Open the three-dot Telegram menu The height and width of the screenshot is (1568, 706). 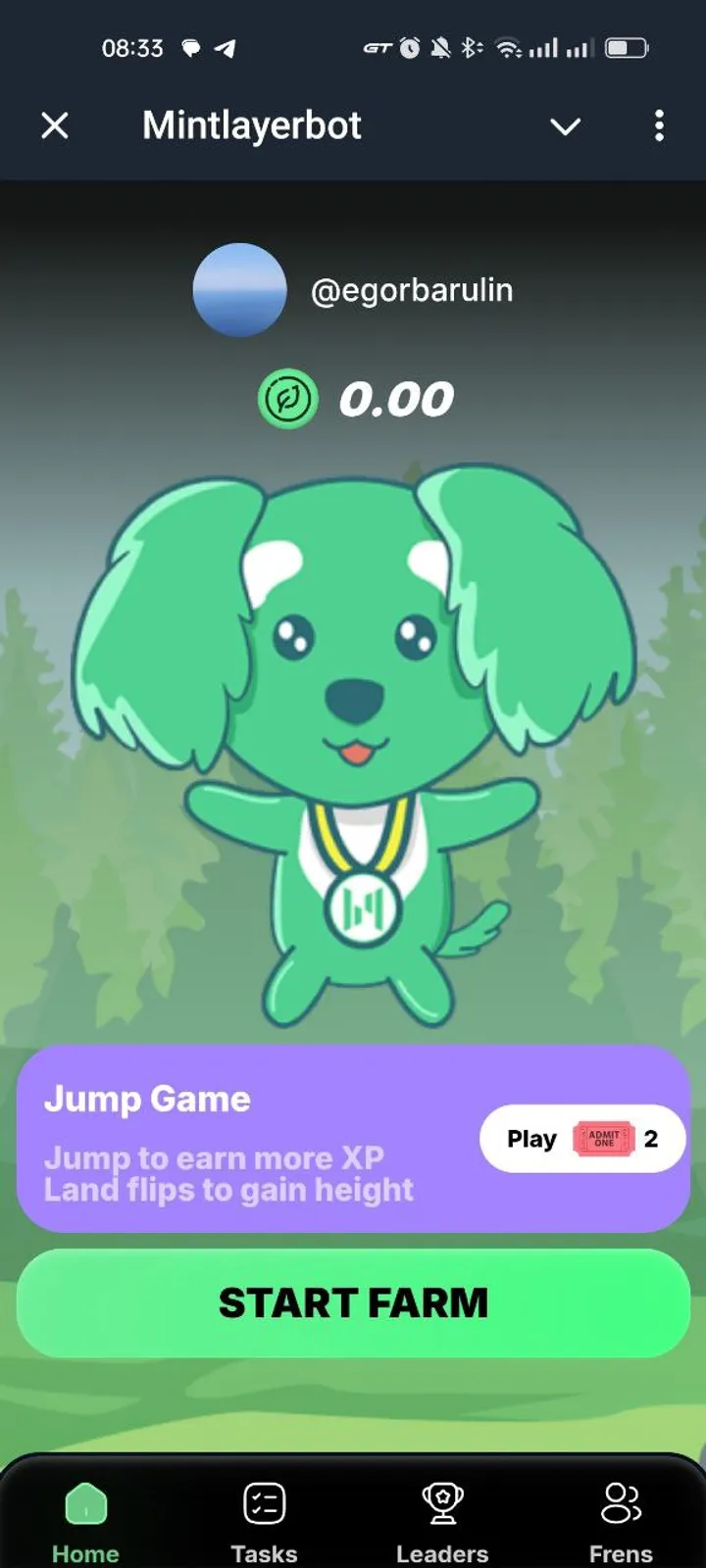(x=659, y=125)
